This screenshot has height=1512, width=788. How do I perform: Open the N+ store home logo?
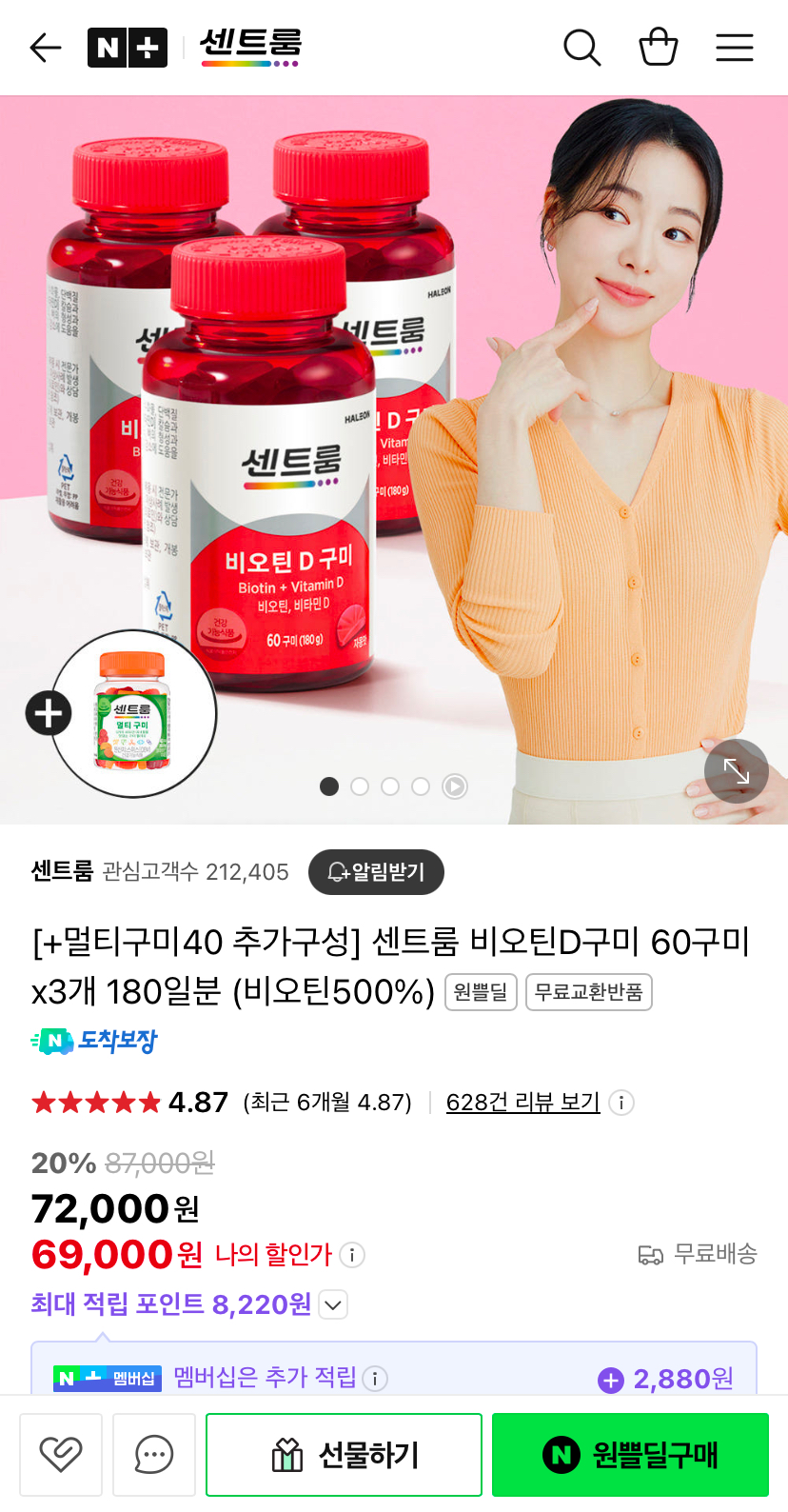[x=127, y=48]
